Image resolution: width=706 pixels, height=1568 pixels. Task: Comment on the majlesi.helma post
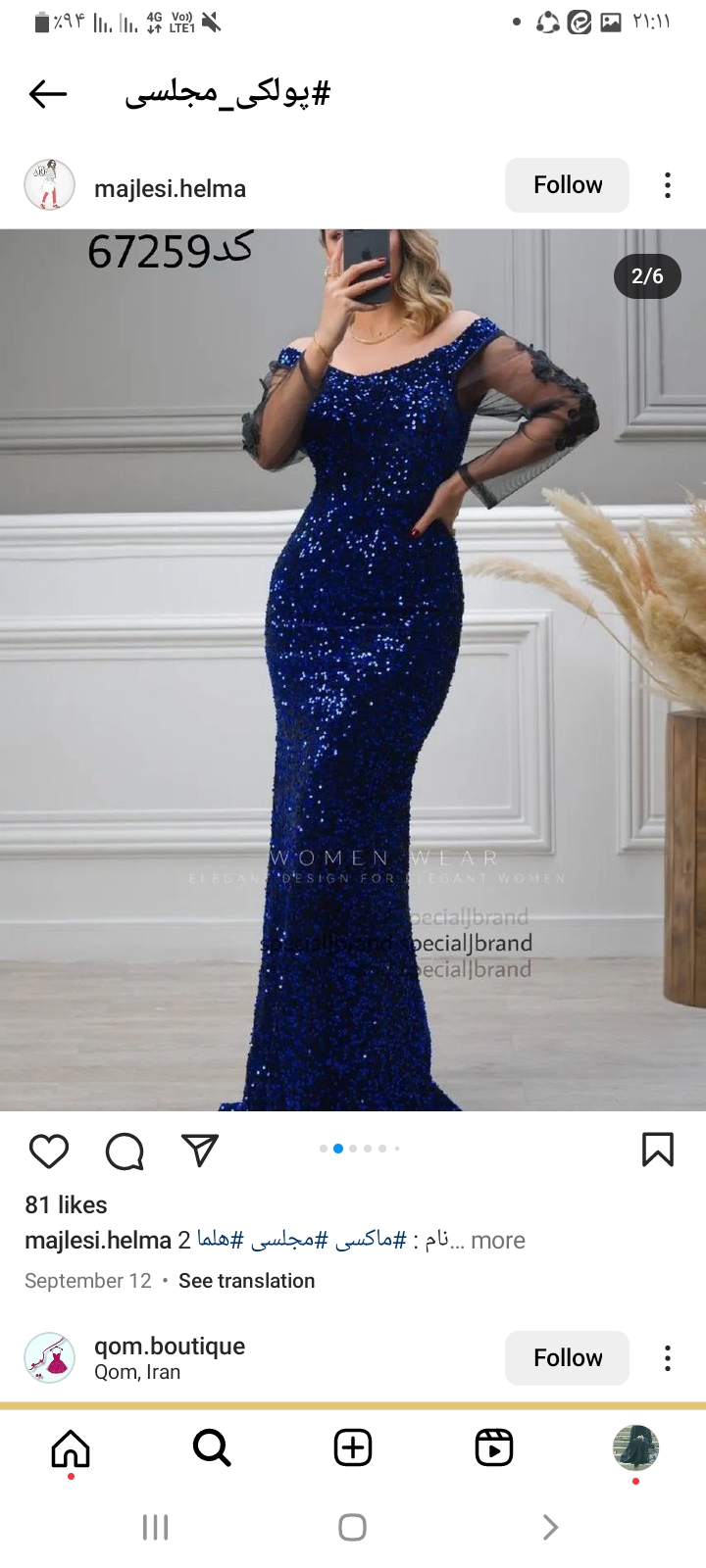tap(125, 1151)
